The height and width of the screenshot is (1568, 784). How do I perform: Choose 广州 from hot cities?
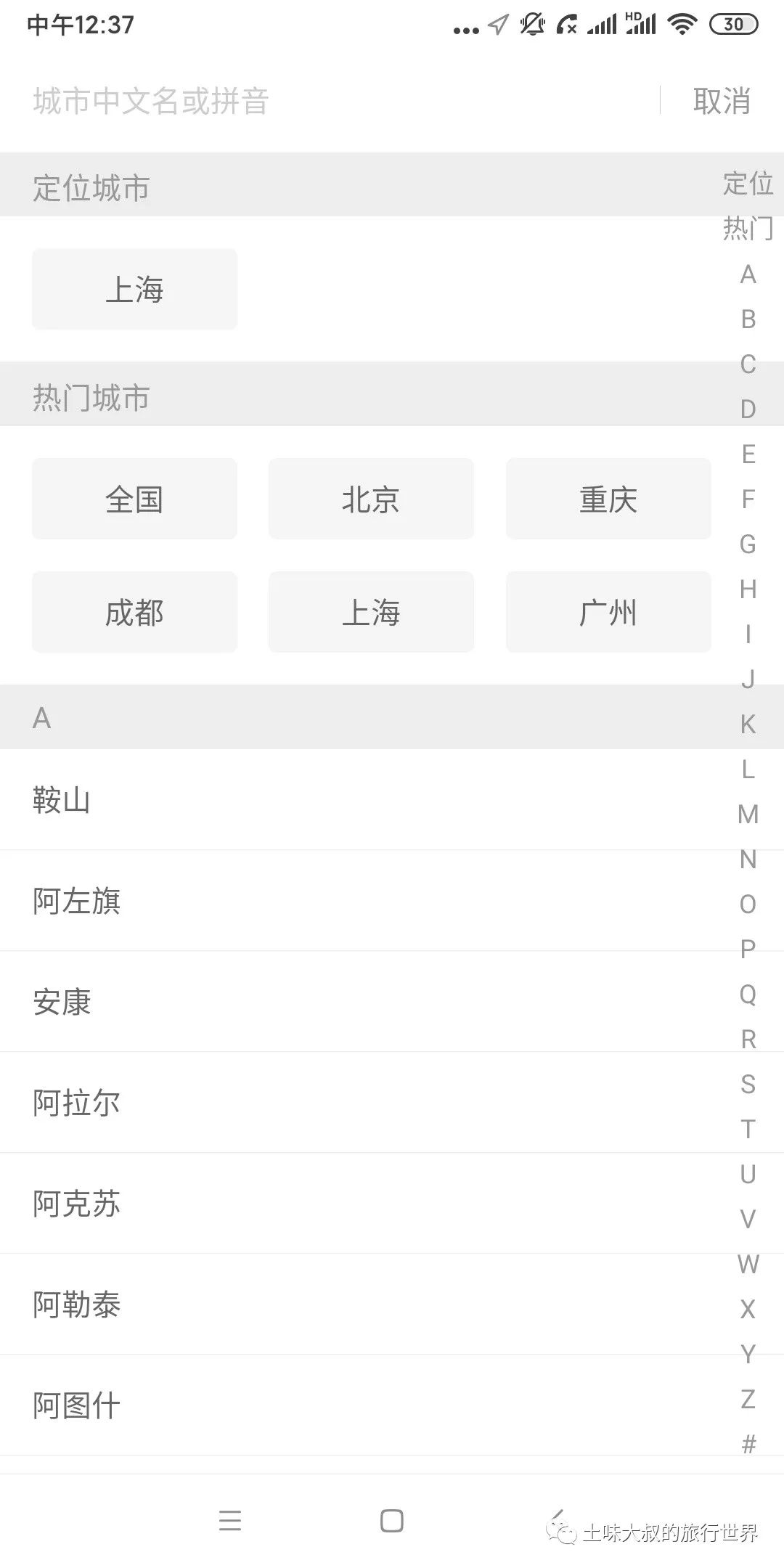(608, 612)
